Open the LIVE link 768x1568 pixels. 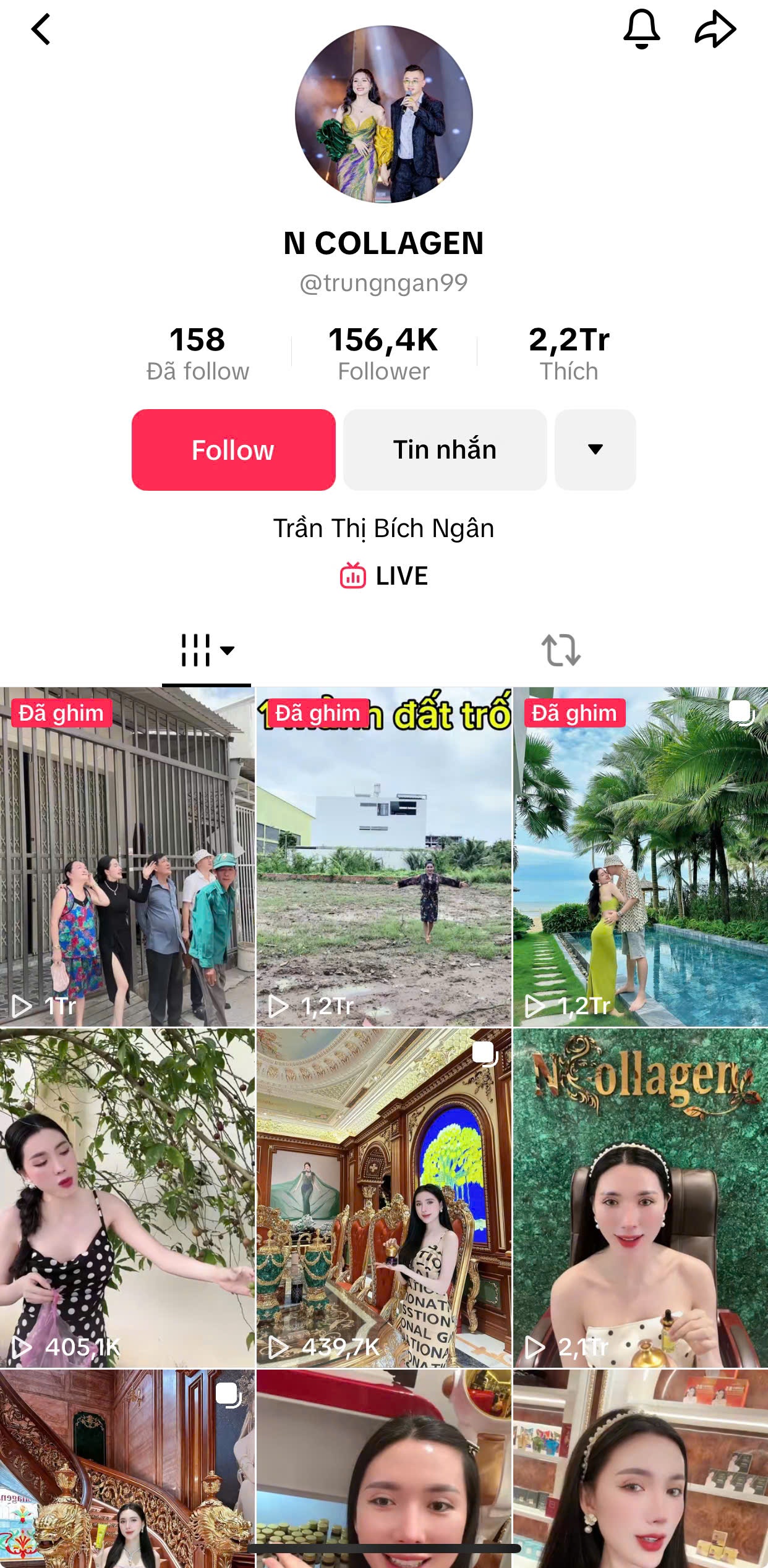[x=383, y=575]
